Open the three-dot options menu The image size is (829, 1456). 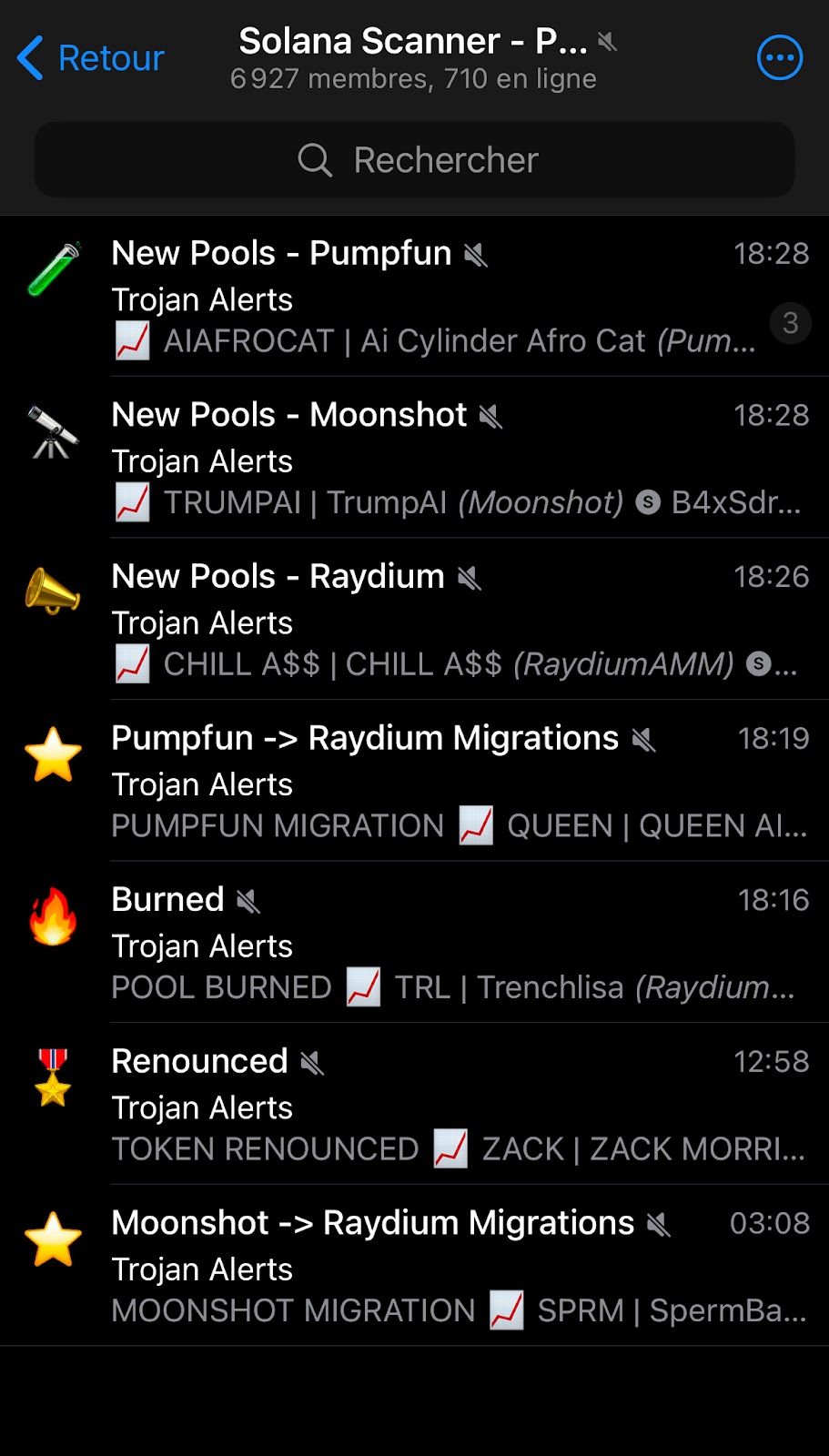point(780,58)
